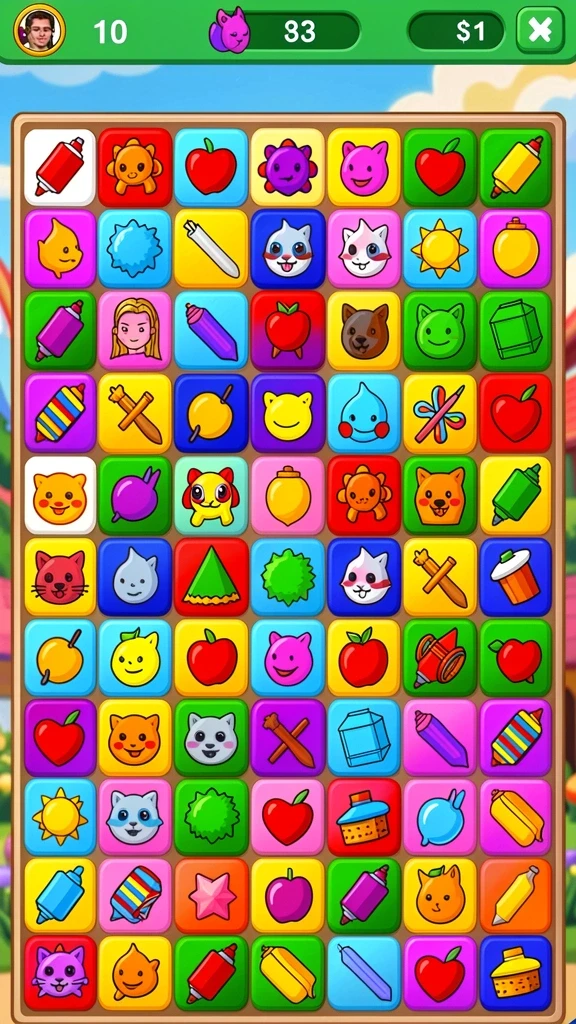Screen dimensions: 576x1024
Task: Tap the brown dog tile
Action: coord(364,331)
